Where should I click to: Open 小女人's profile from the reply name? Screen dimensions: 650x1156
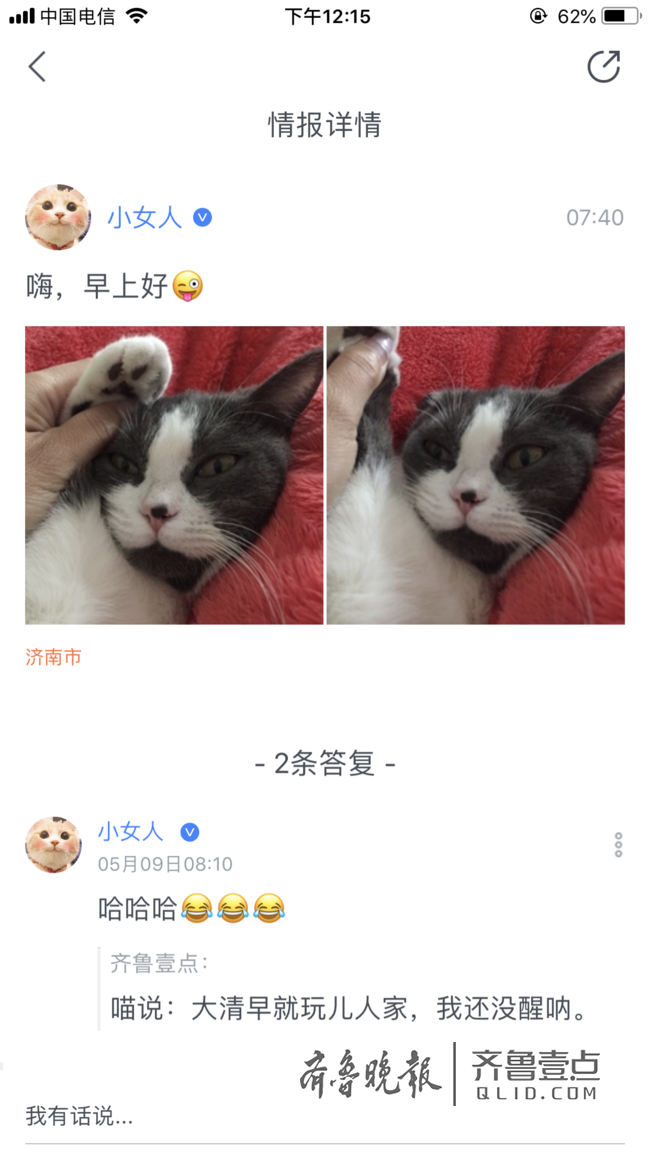(x=130, y=831)
